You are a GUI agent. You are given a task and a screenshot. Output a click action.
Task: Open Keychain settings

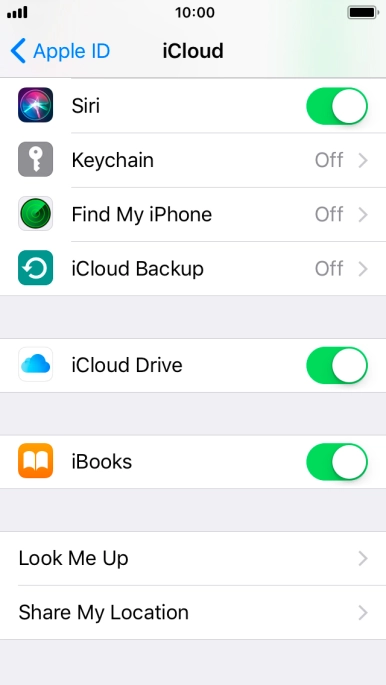193,160
